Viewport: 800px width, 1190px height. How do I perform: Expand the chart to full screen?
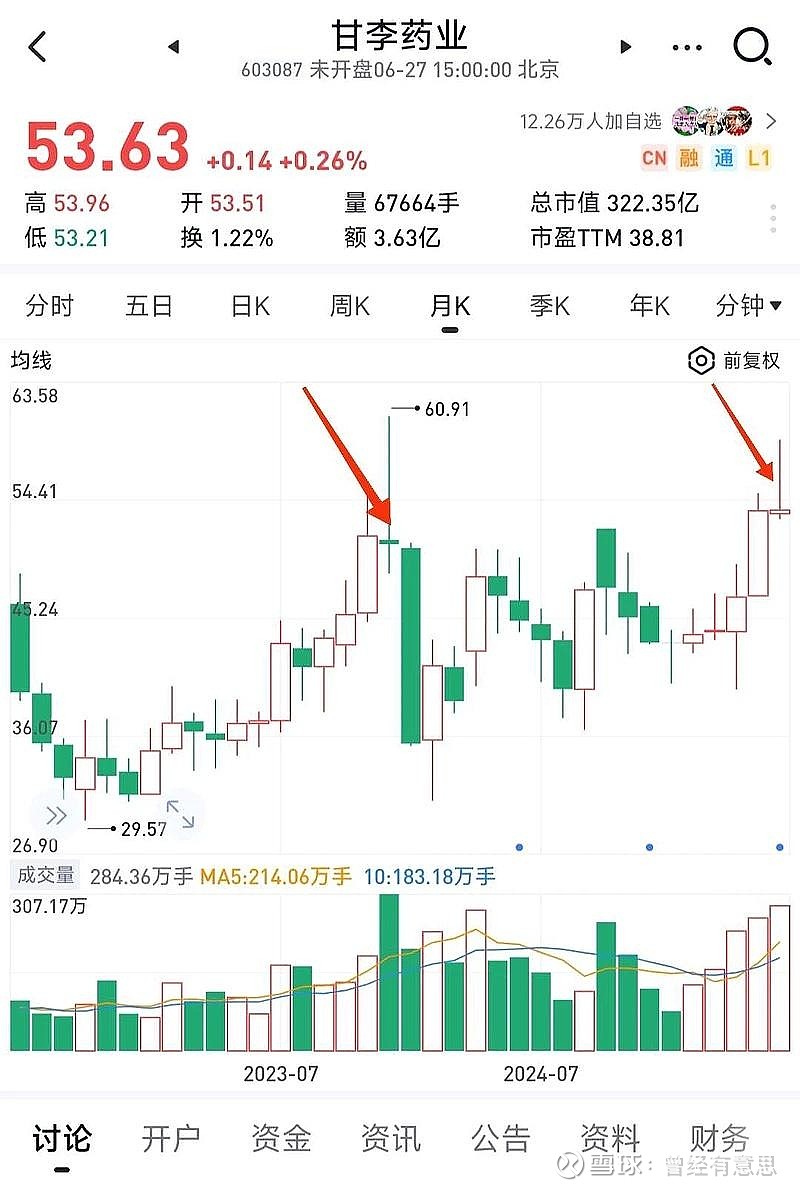[x=180, y=815]
